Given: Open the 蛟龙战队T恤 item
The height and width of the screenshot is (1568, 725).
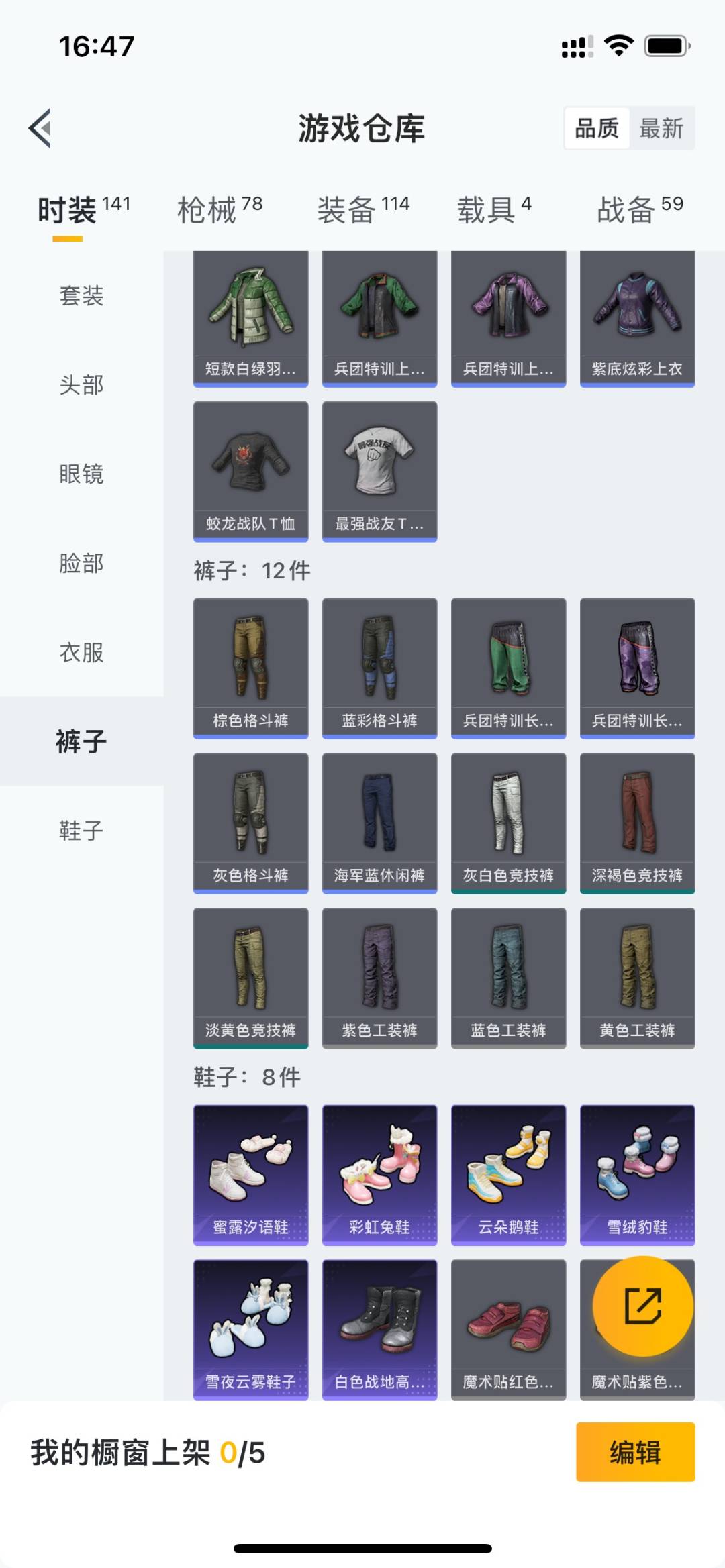Looking at the screenshot, I should (250, 471).
